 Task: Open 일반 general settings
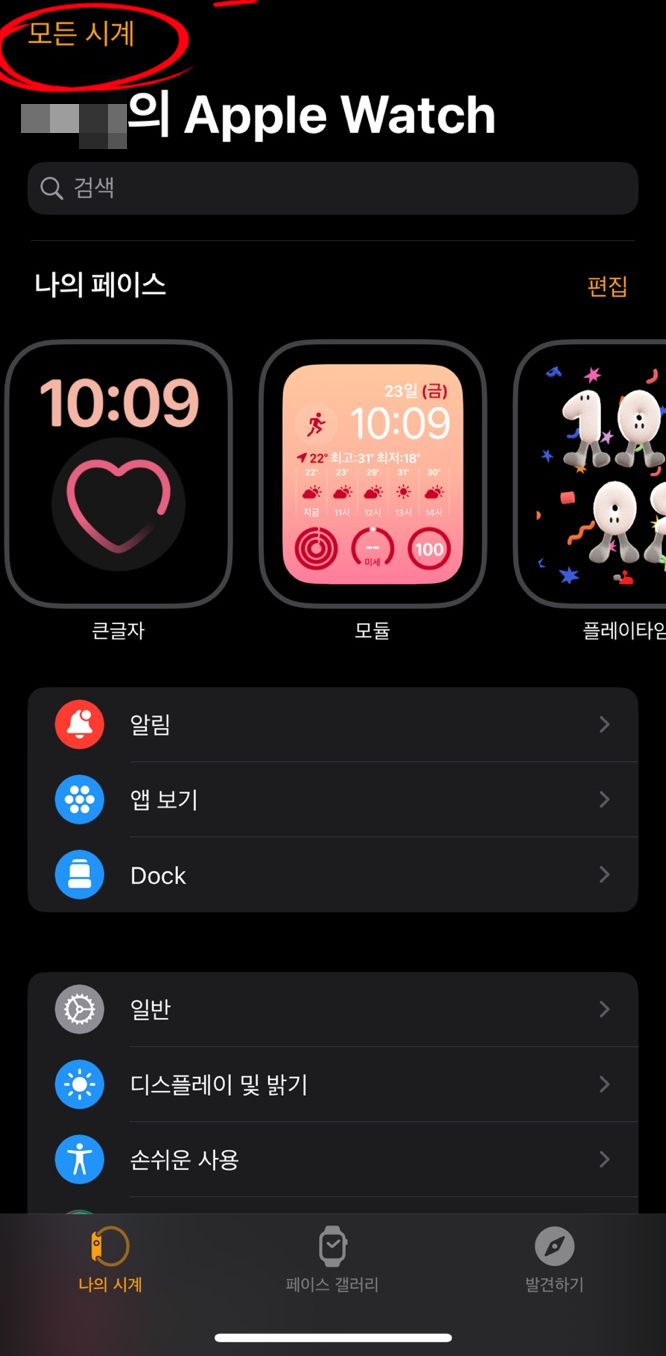point(333,1010)
